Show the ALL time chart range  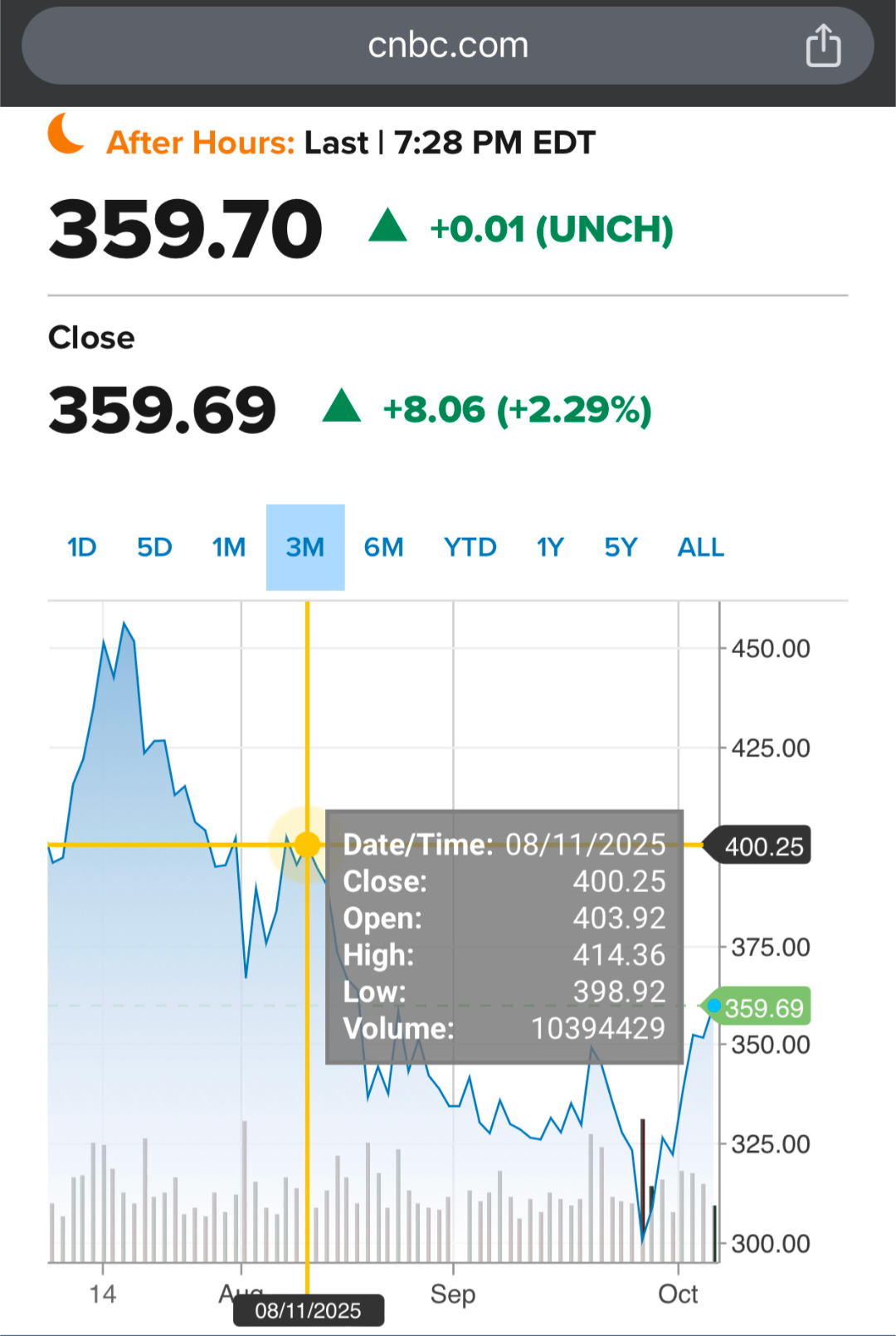click(701, 548)
